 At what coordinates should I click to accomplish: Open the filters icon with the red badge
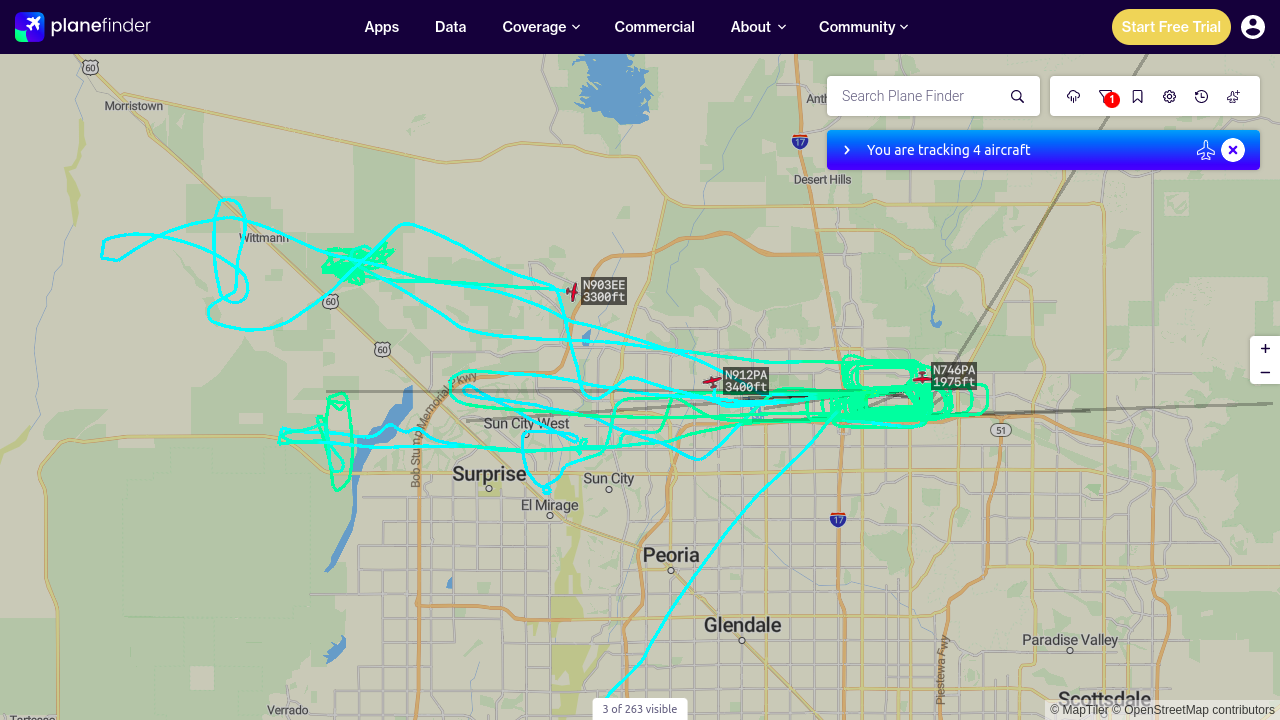(x=1106, y=96)
